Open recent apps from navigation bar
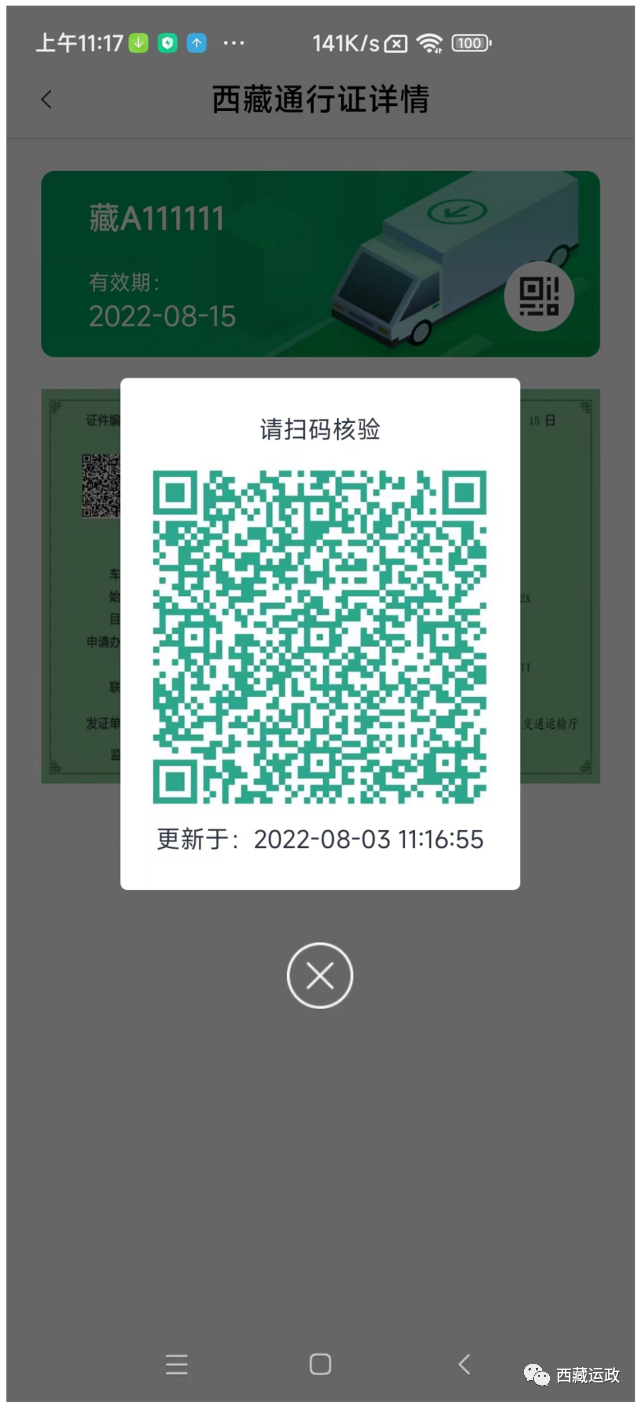Viewport: 641px width, 1405px height. click(x=177, y=1364)
